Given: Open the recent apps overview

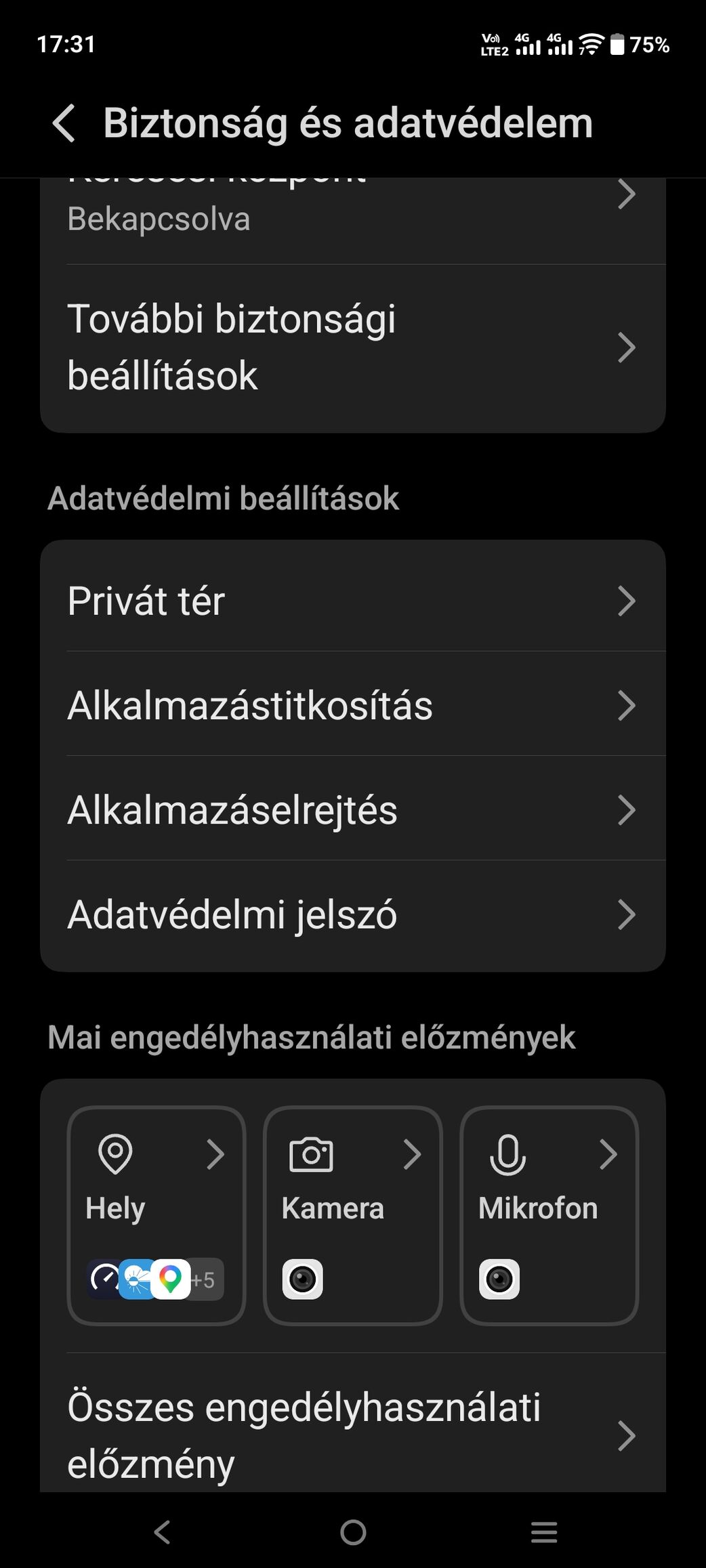Looking at the screenshot, I should [x=543, y=1532].
